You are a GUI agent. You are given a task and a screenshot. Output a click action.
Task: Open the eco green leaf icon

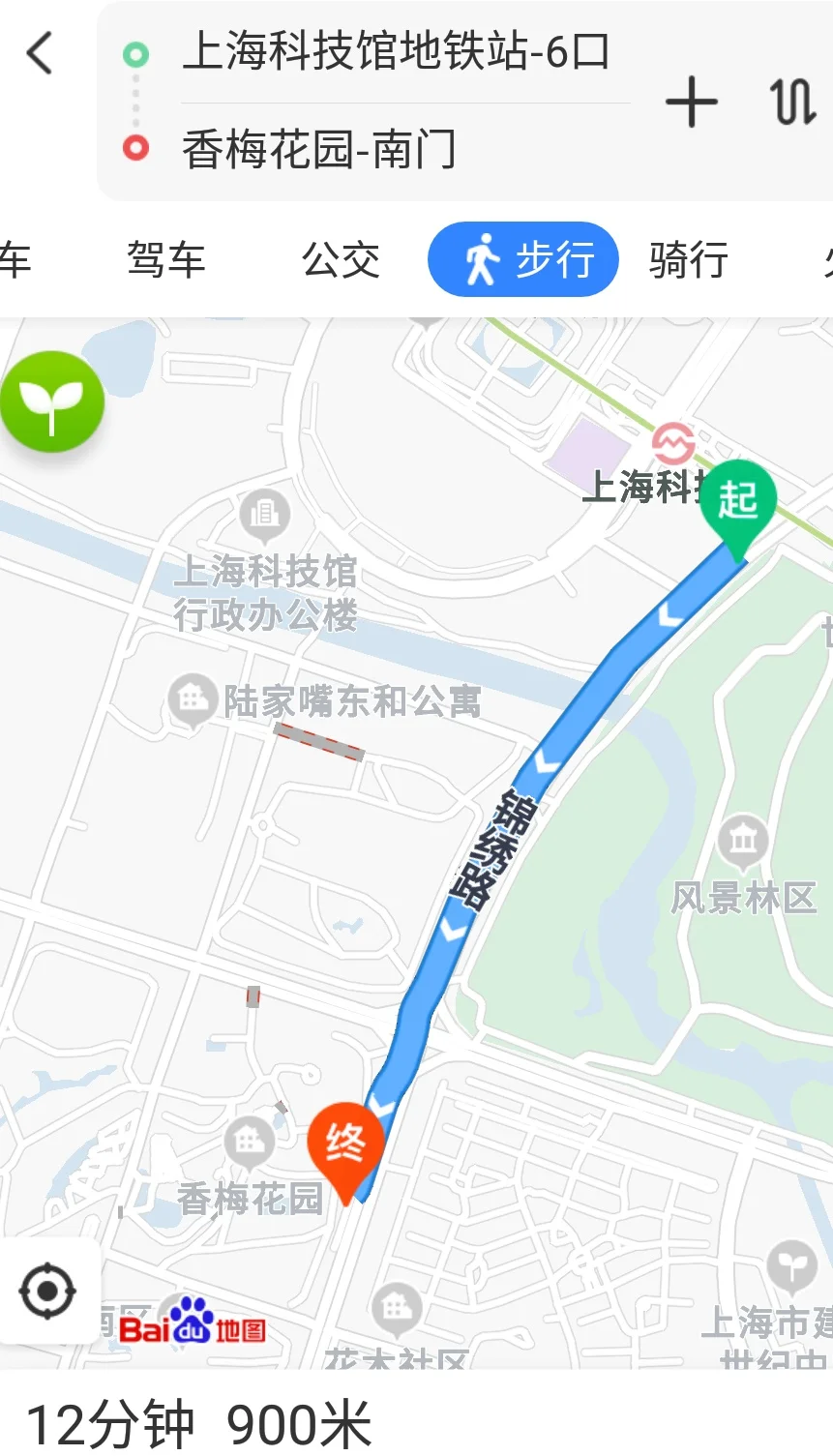coord(52,401)
